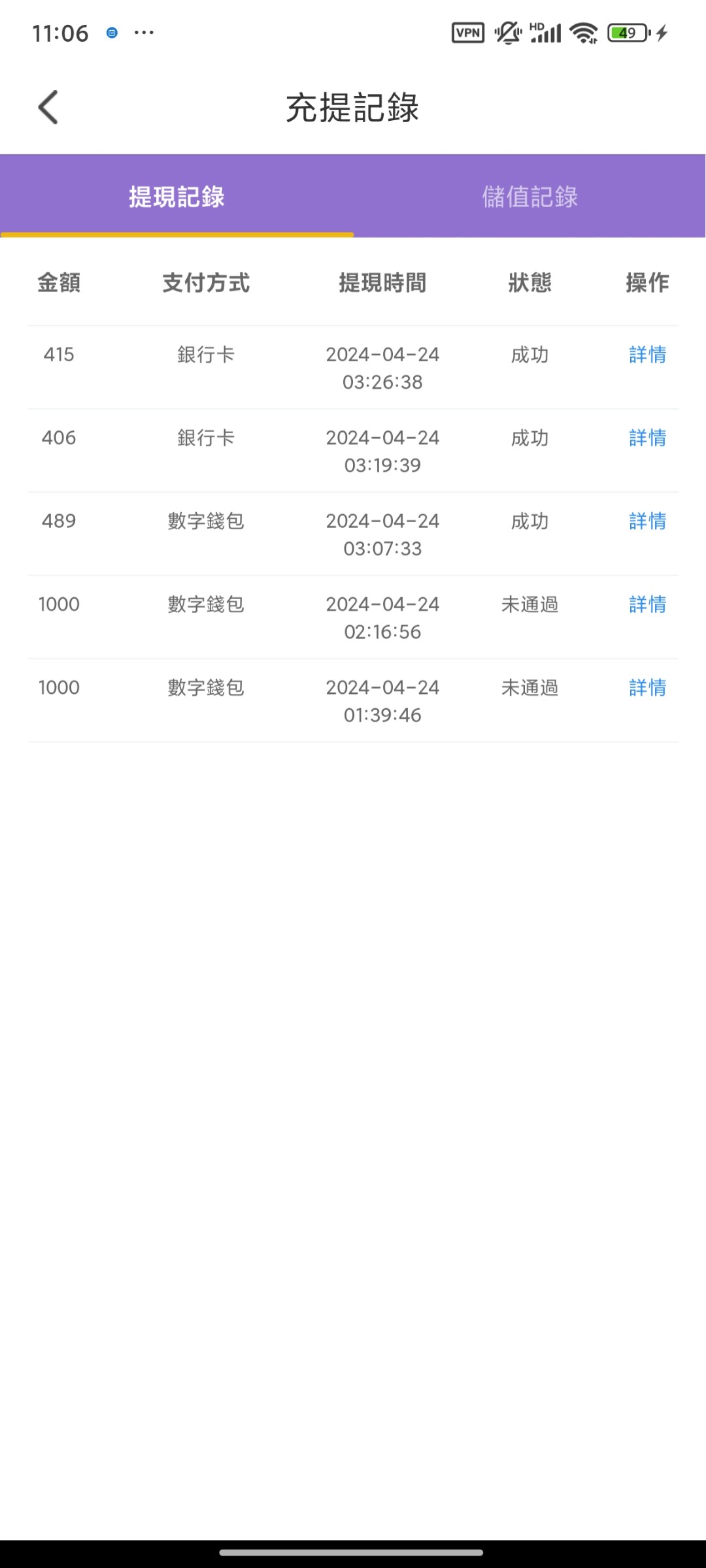
Task: View details of the 02:16:56 failed withdrawal
Action: (646, 604)
